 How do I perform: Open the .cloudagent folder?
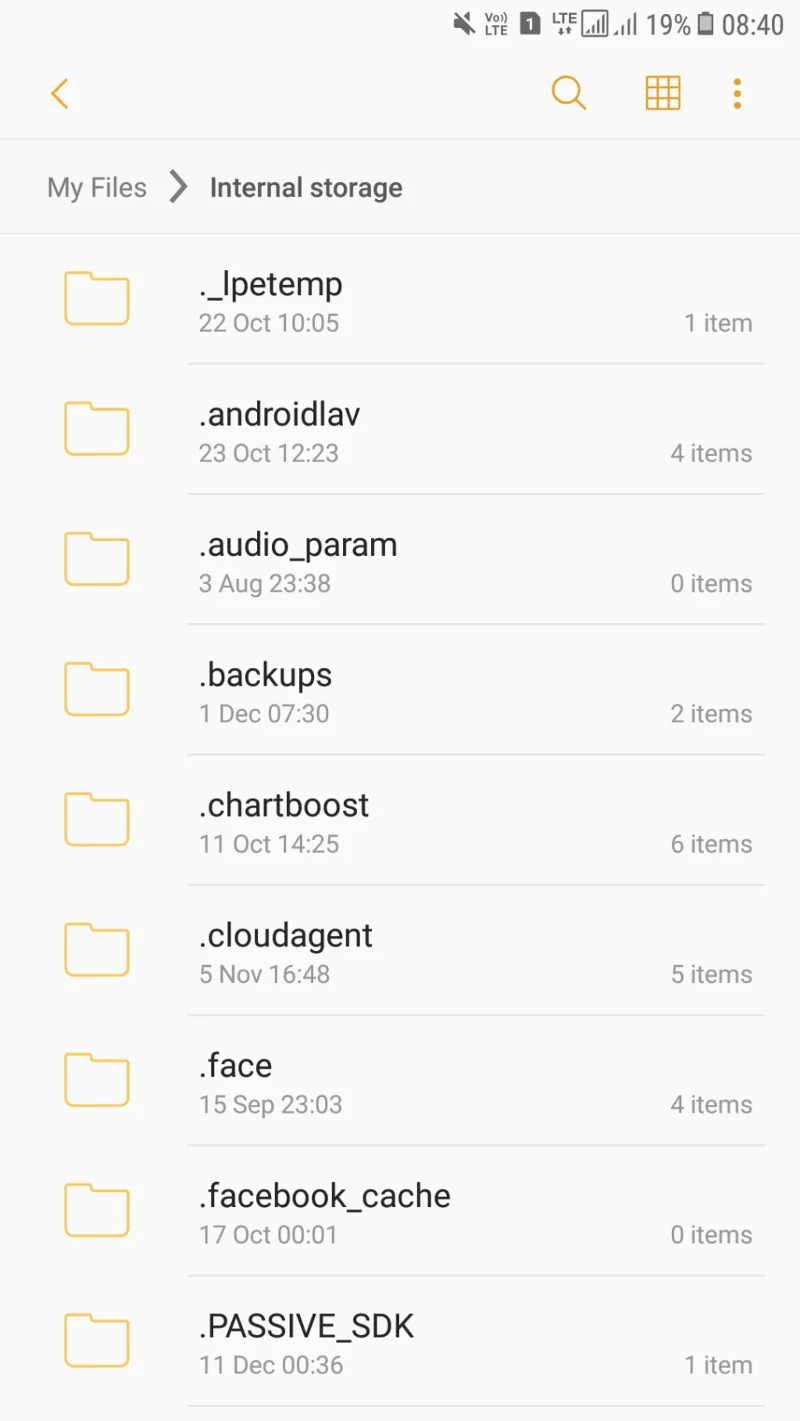[x=285, y=934]
